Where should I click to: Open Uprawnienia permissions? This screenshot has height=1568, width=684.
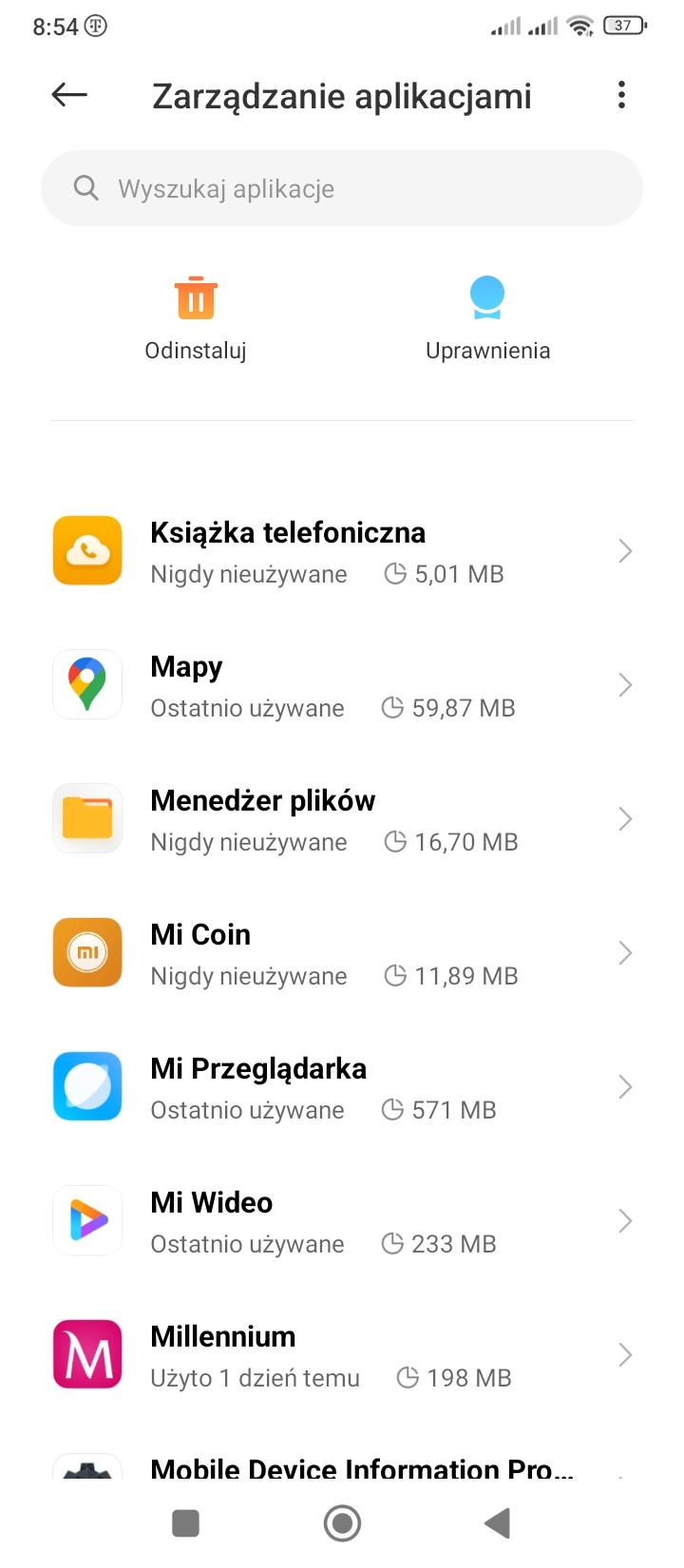click(x=487, y=319)
